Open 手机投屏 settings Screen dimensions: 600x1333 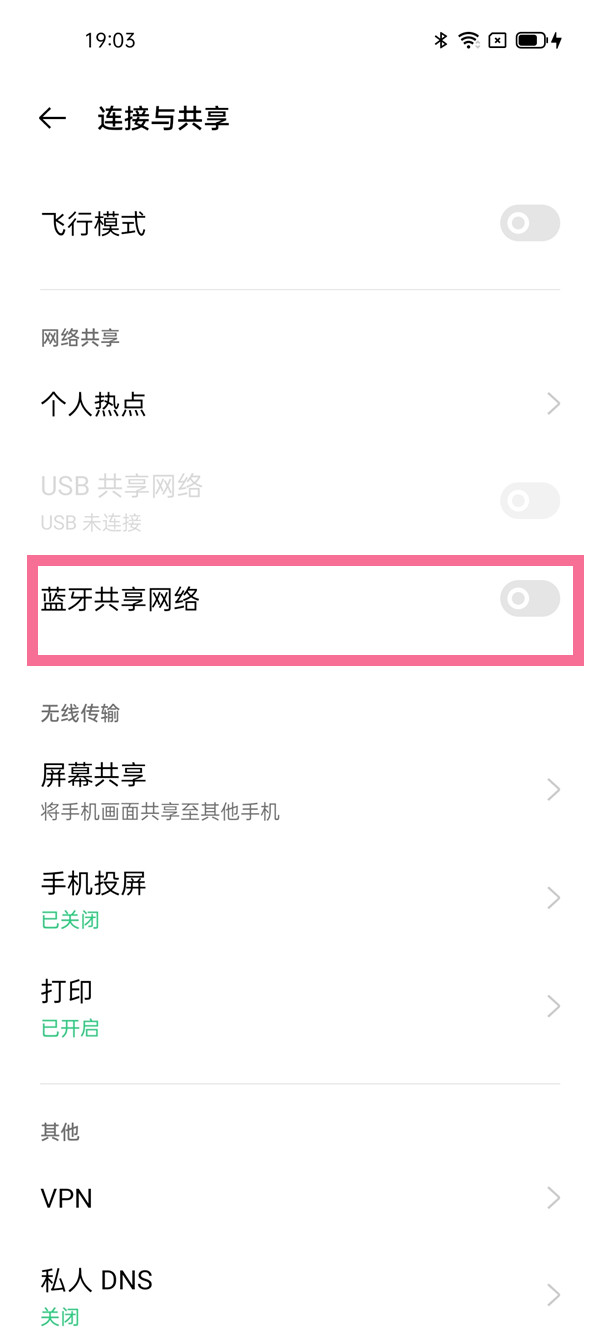coord(300,898)
